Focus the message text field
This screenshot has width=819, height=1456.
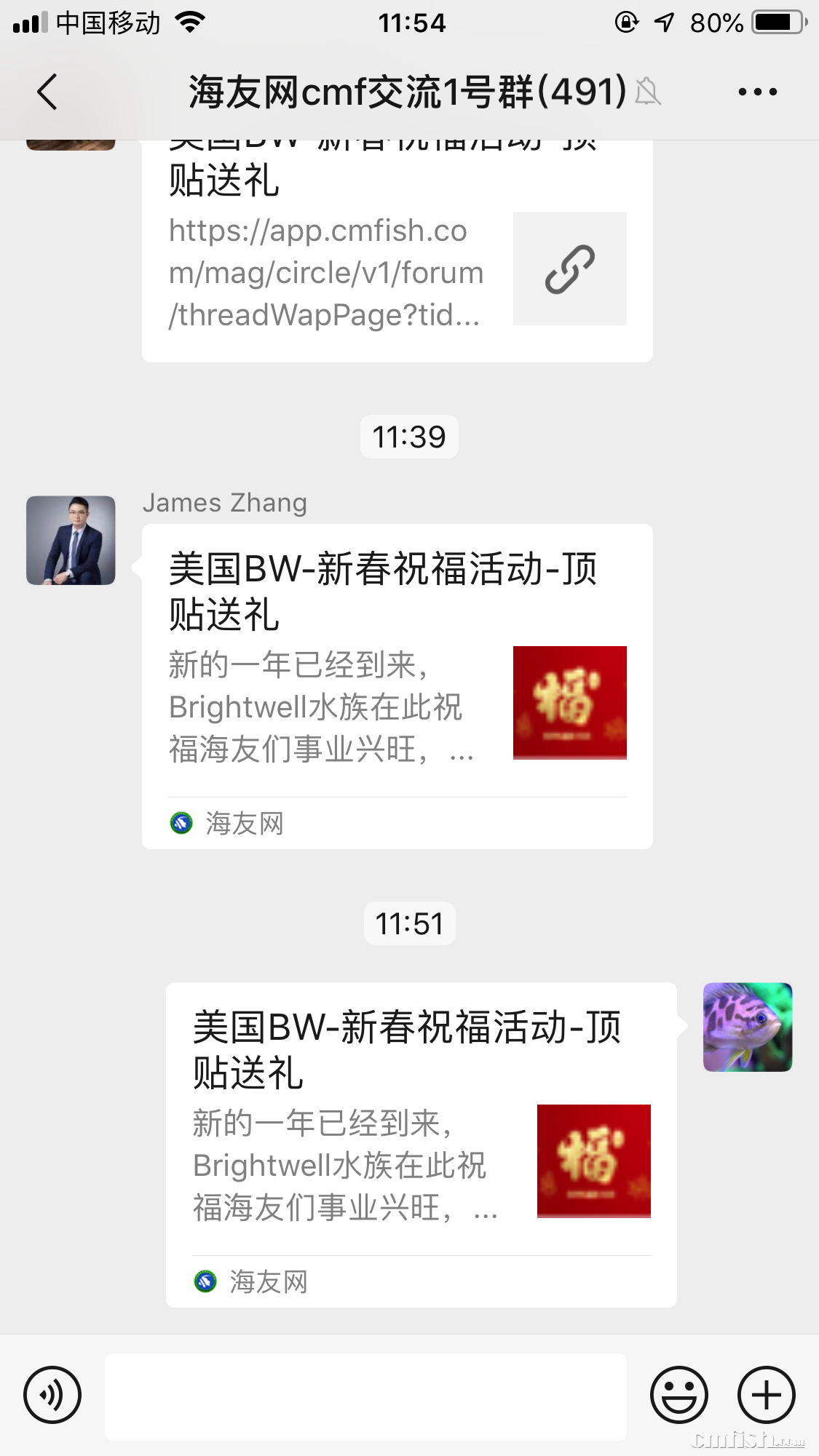click(x=365, y=1396)
